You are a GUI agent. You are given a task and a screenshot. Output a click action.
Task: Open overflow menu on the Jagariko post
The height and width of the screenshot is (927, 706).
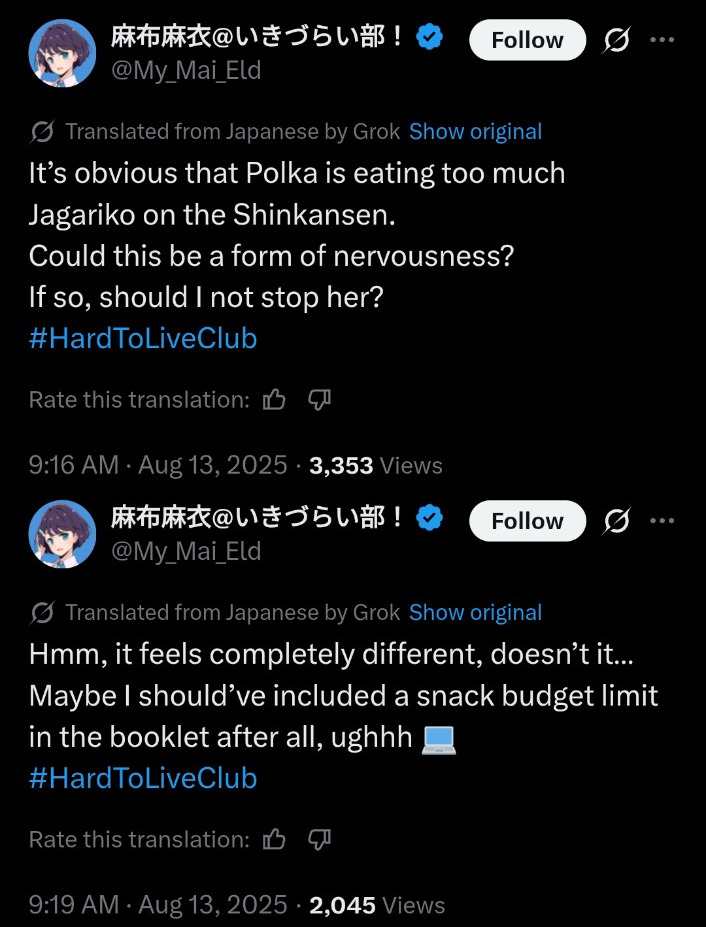662,40
